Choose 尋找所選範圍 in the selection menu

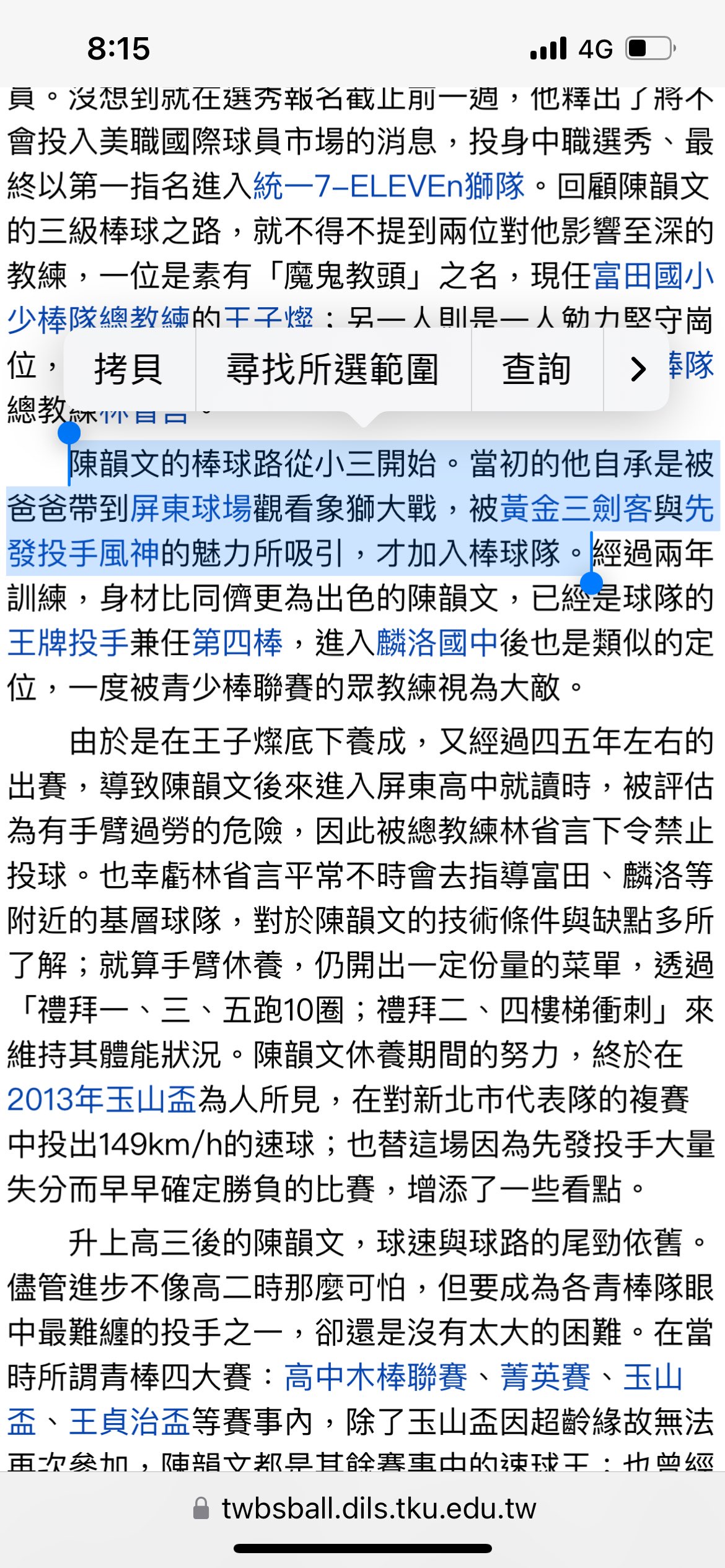pyautogui.click(x=333, y=370)
